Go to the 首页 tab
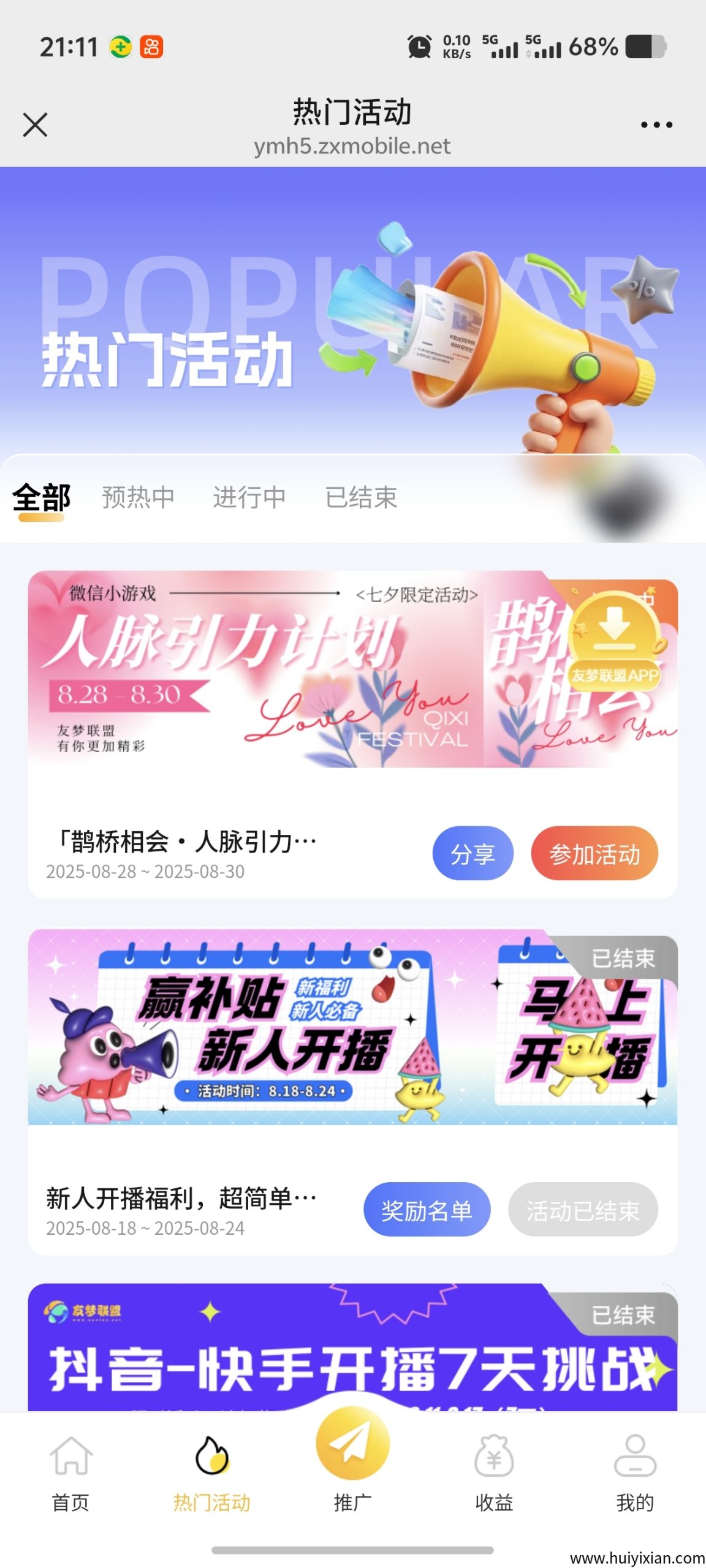 pos(70,1473)
